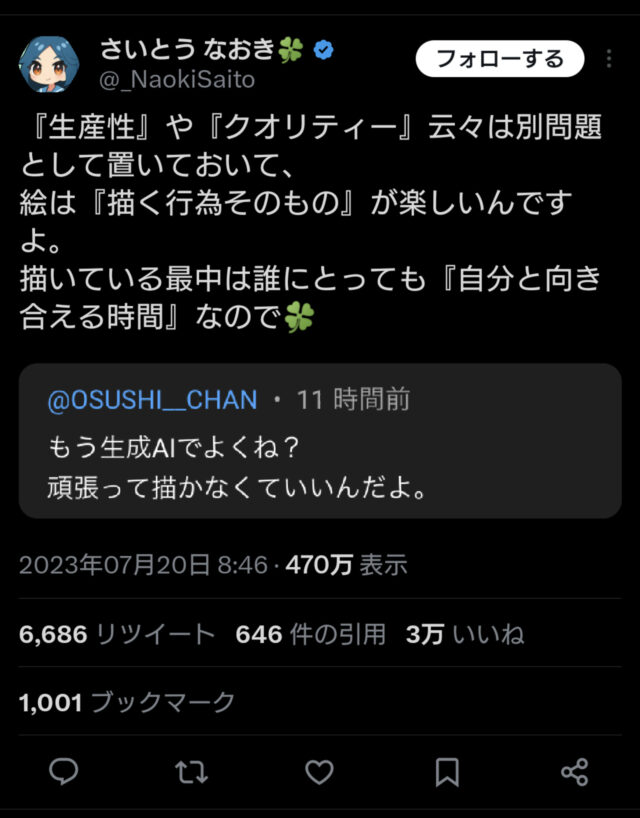Like this tweet with the heart
Viewport: 640px width, 818px height.
[319, 771]
